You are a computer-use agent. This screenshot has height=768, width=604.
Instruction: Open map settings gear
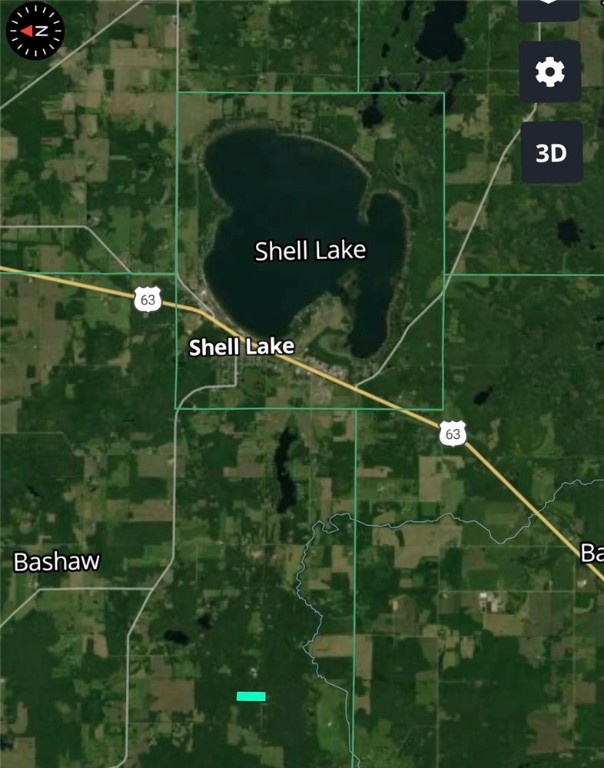(550, 72)
